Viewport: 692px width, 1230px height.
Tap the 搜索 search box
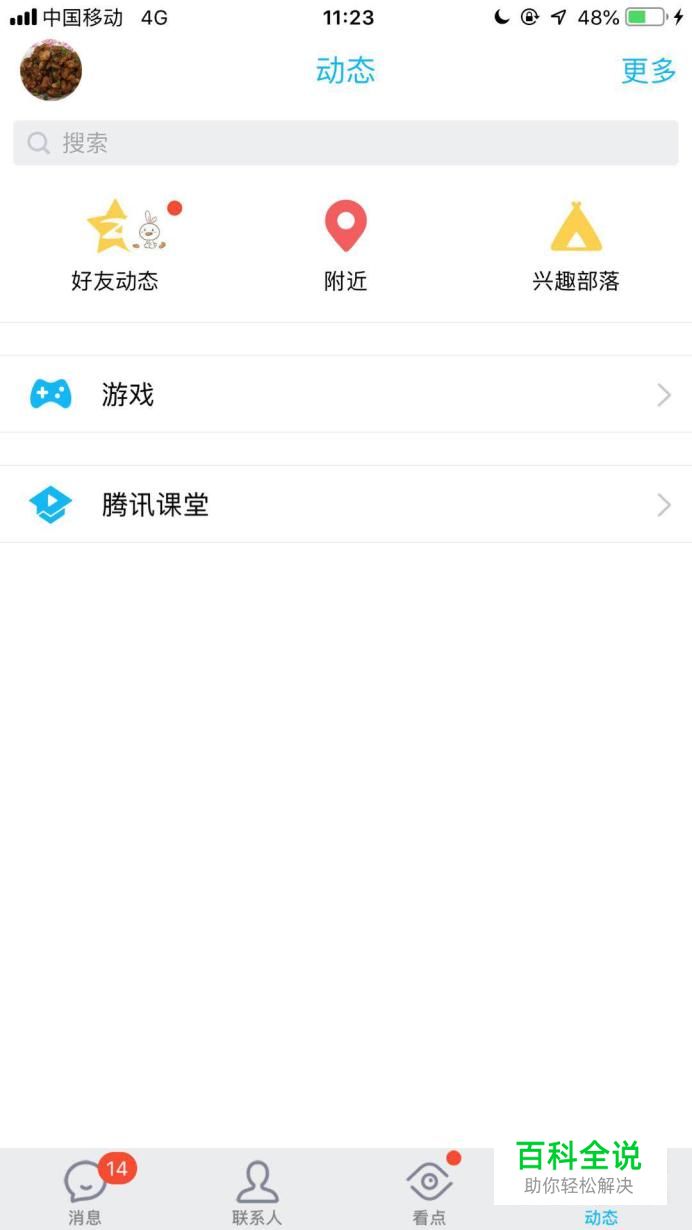[x=346, y=143]
